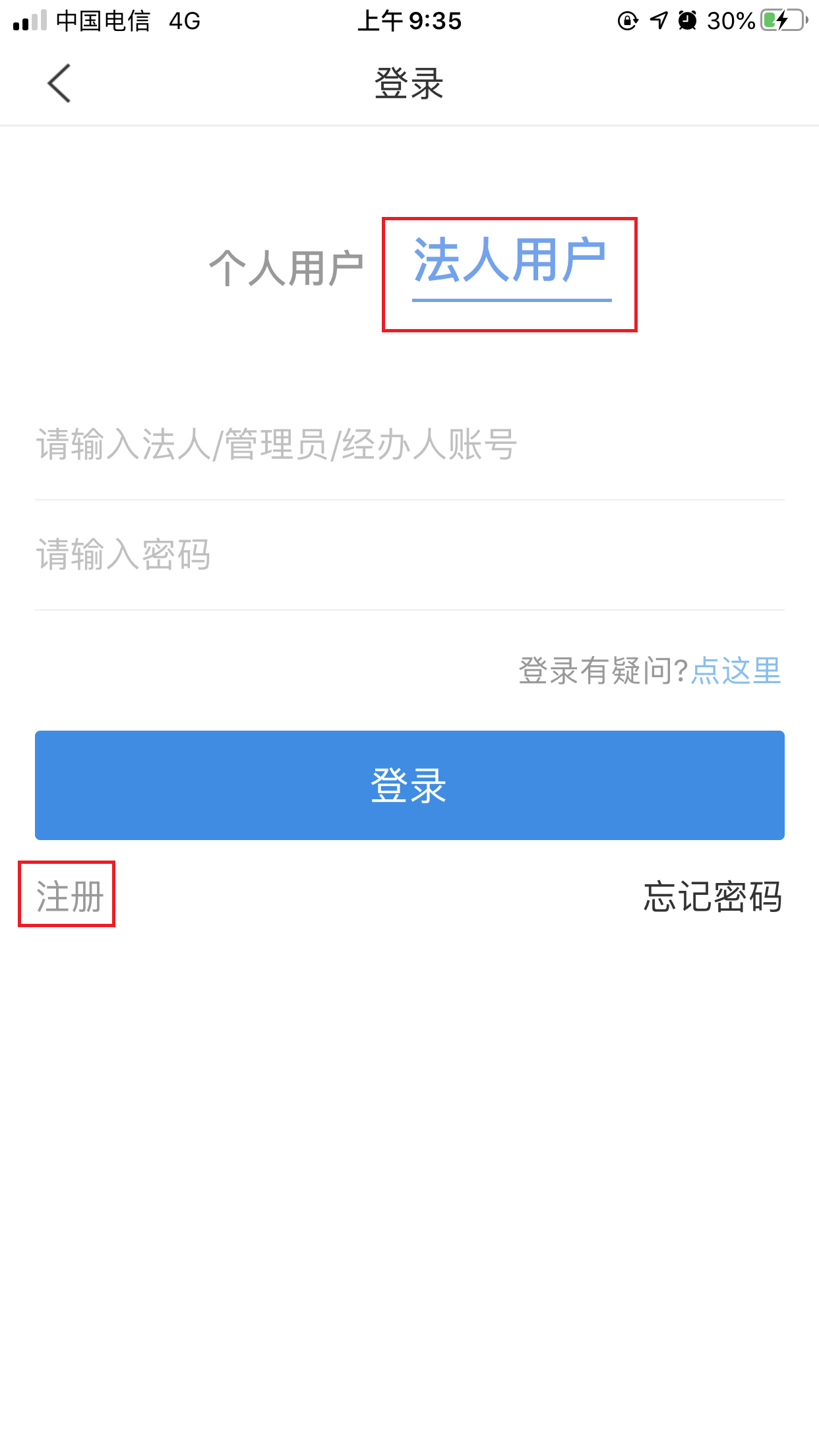Go back using the top arrow
Viewport: 819px width, 1456px height.
tap(59, 84)
